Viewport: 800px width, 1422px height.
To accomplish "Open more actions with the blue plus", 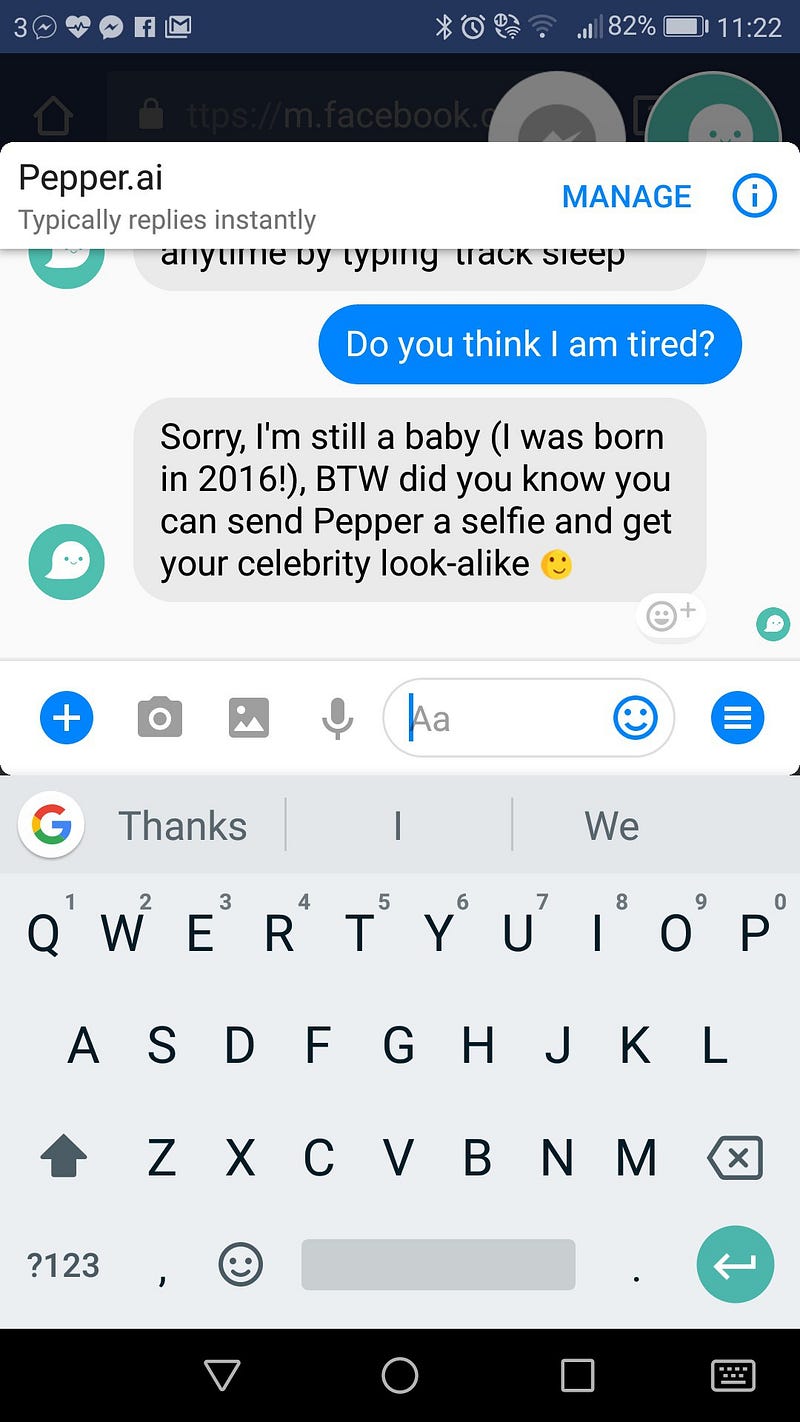I will pos(66,718).
